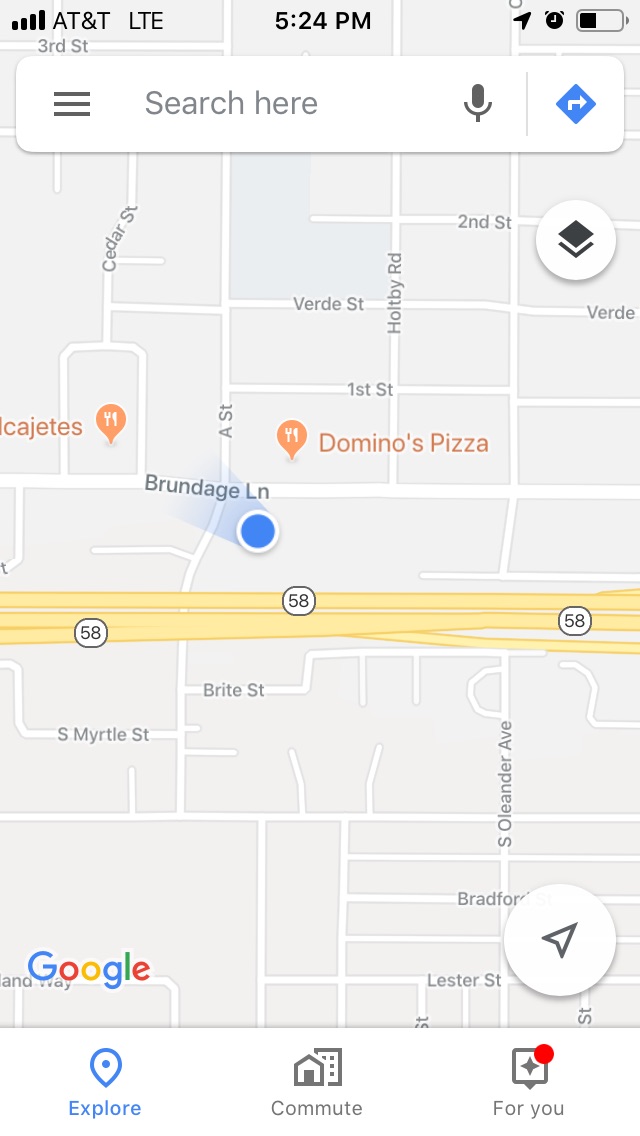
Task: Open the For you tab
Action: click(528, 1082)
